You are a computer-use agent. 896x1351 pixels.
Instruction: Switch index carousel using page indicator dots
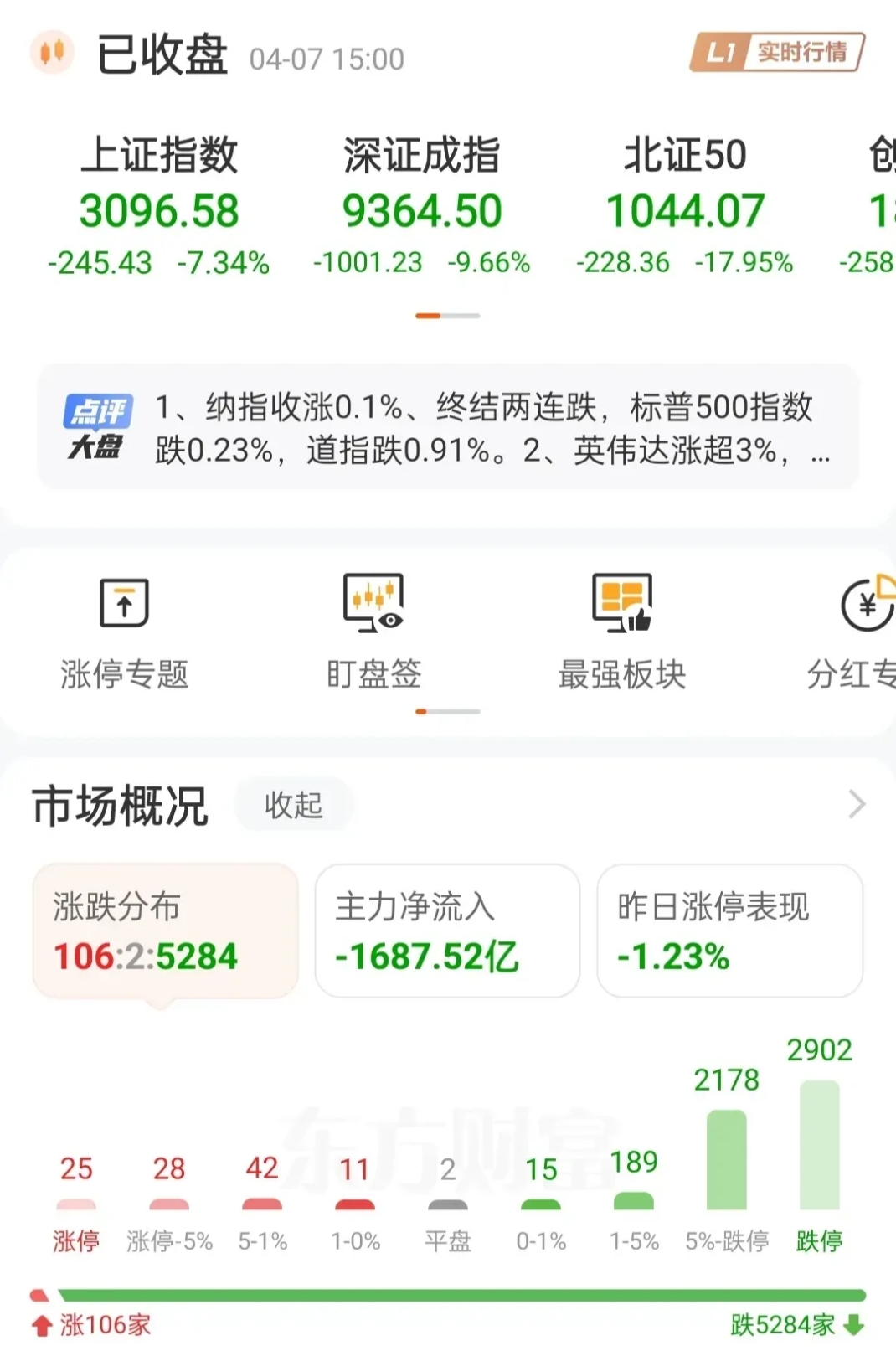pyautogui.click(x=448, y=317)
